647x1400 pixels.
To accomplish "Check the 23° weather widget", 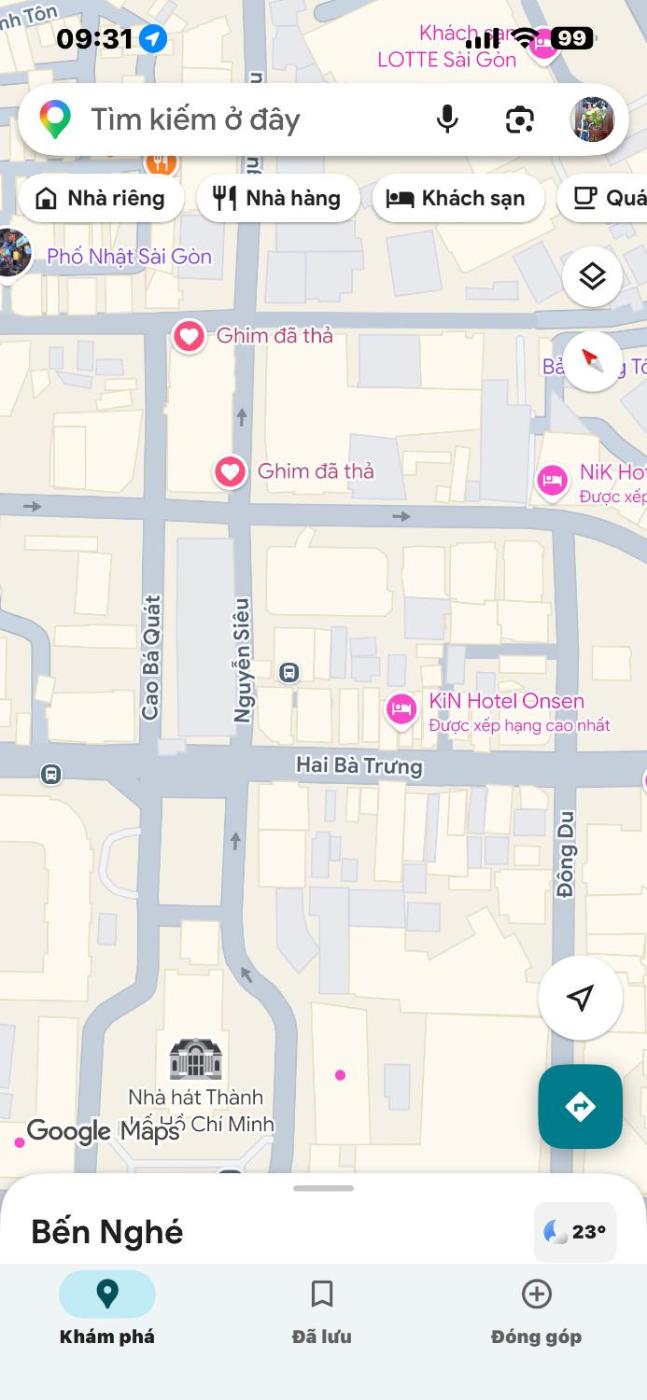I will [575, 1232].
